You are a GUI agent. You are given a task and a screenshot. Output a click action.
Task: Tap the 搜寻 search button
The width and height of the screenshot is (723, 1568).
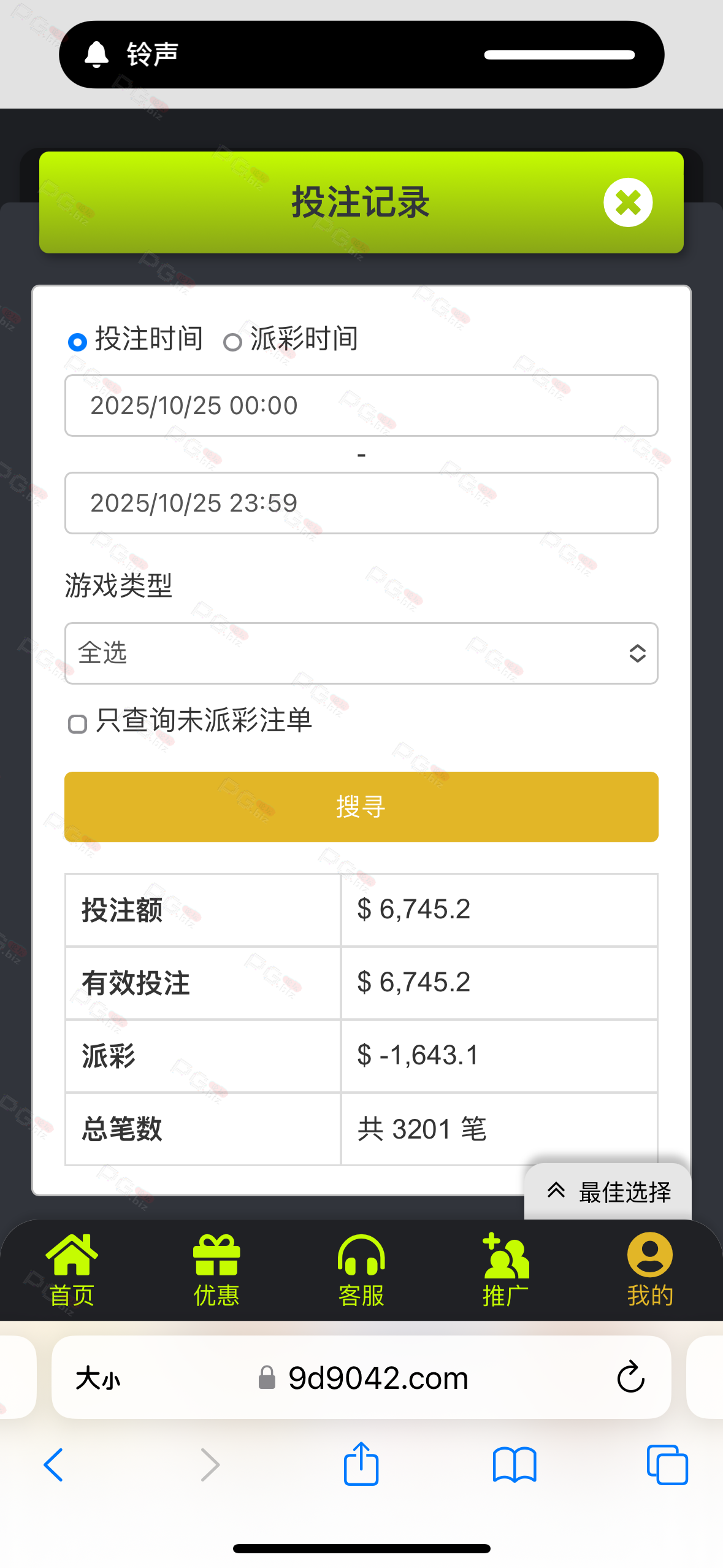point(361,807)
